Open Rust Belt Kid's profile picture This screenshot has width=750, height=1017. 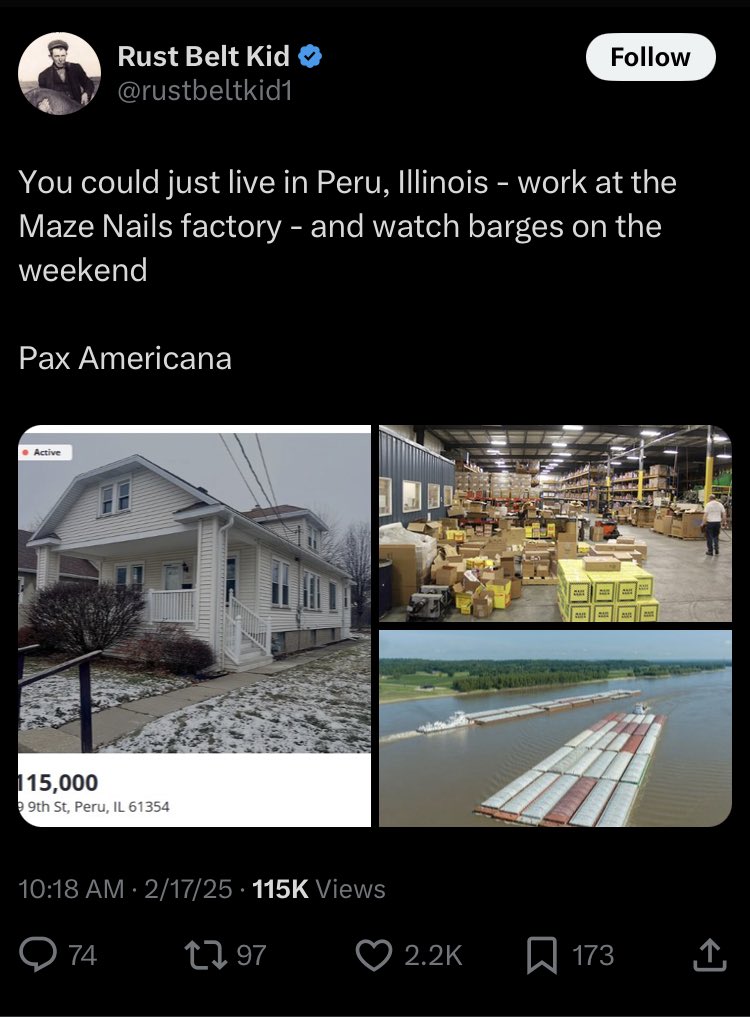click(x=59, y=73)
